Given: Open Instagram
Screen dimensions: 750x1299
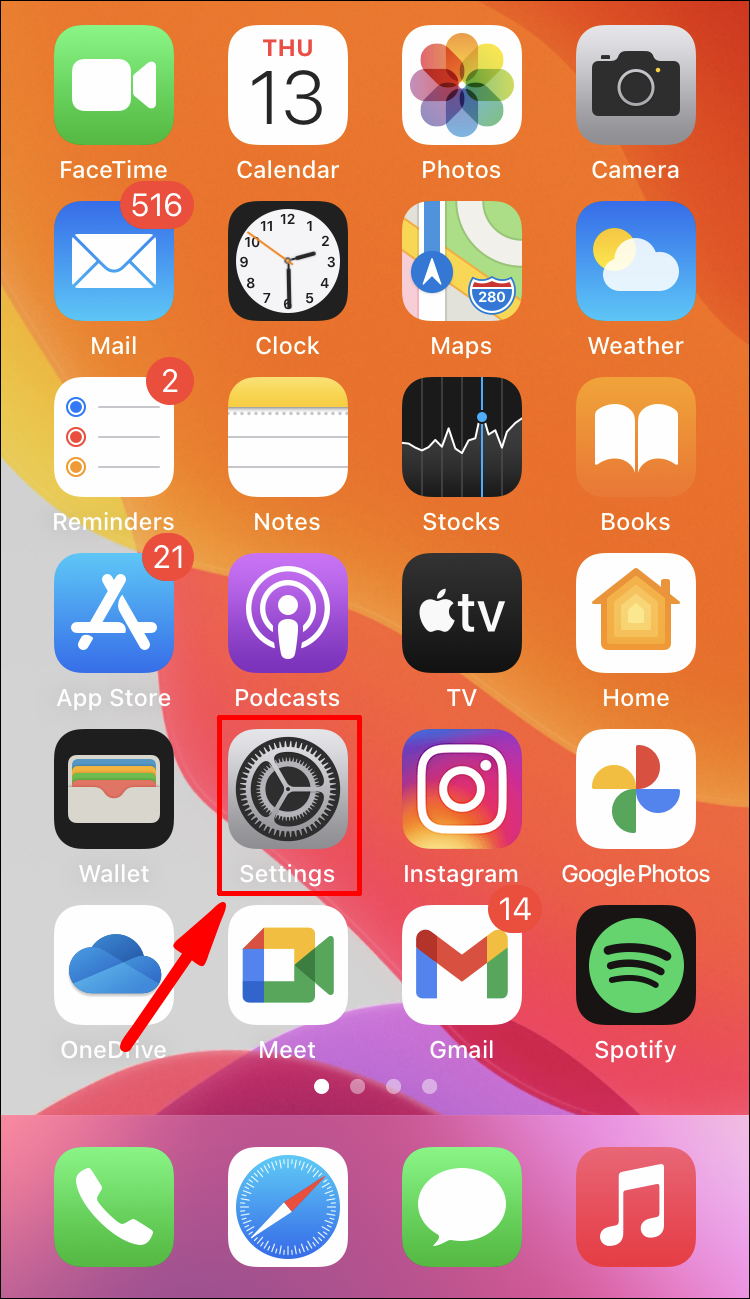Looking at the screenshot, I should point(462,789).
